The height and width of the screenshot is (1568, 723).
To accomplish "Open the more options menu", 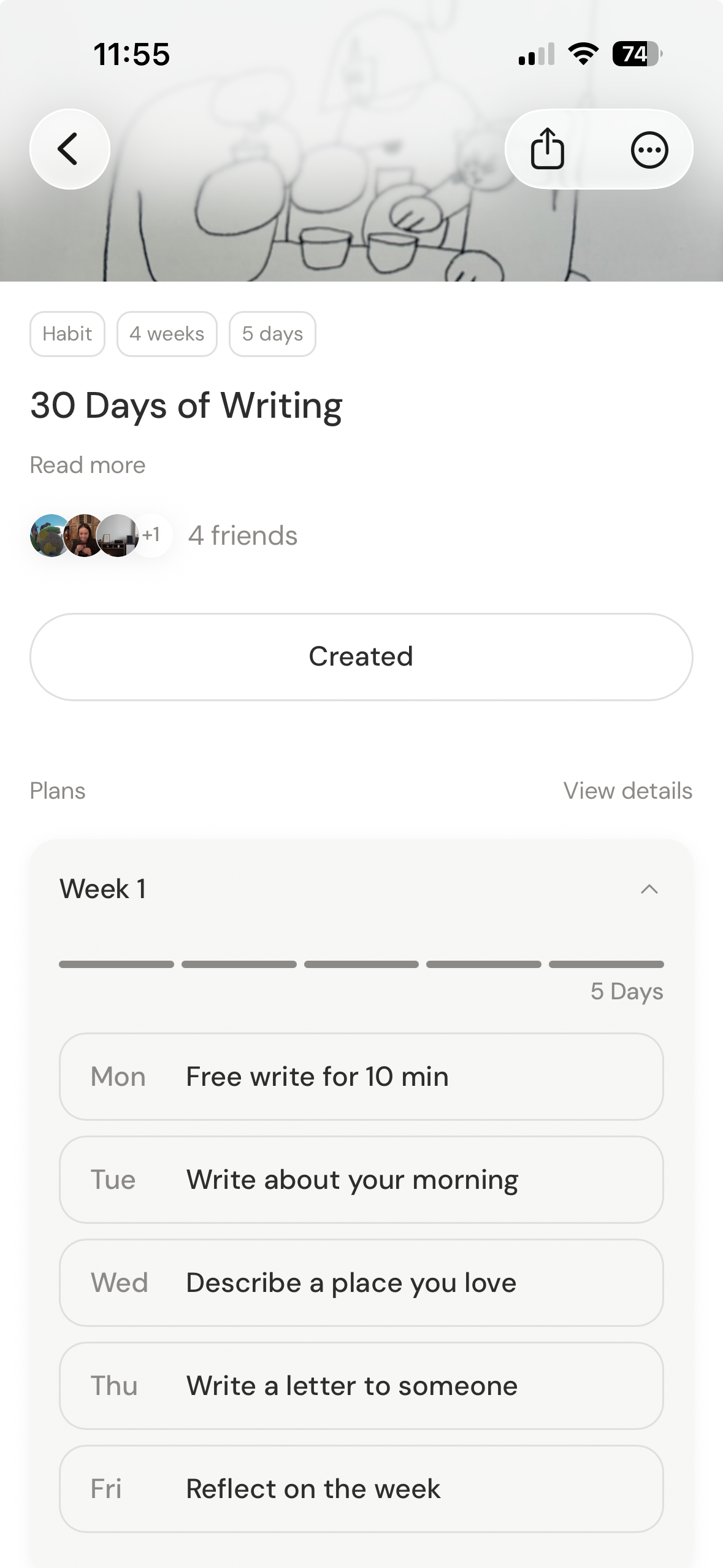I will click(649, 149).
